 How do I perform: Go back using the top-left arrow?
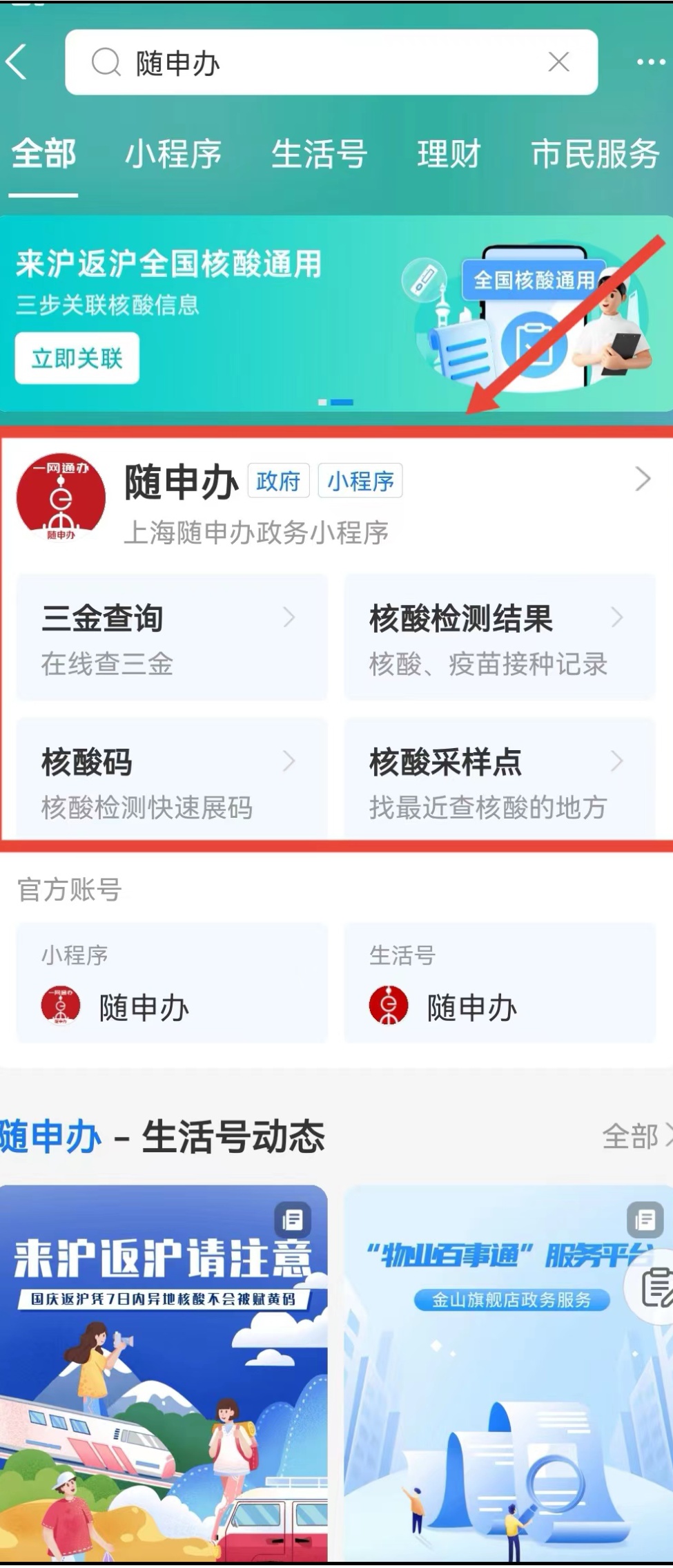(18, 62)
